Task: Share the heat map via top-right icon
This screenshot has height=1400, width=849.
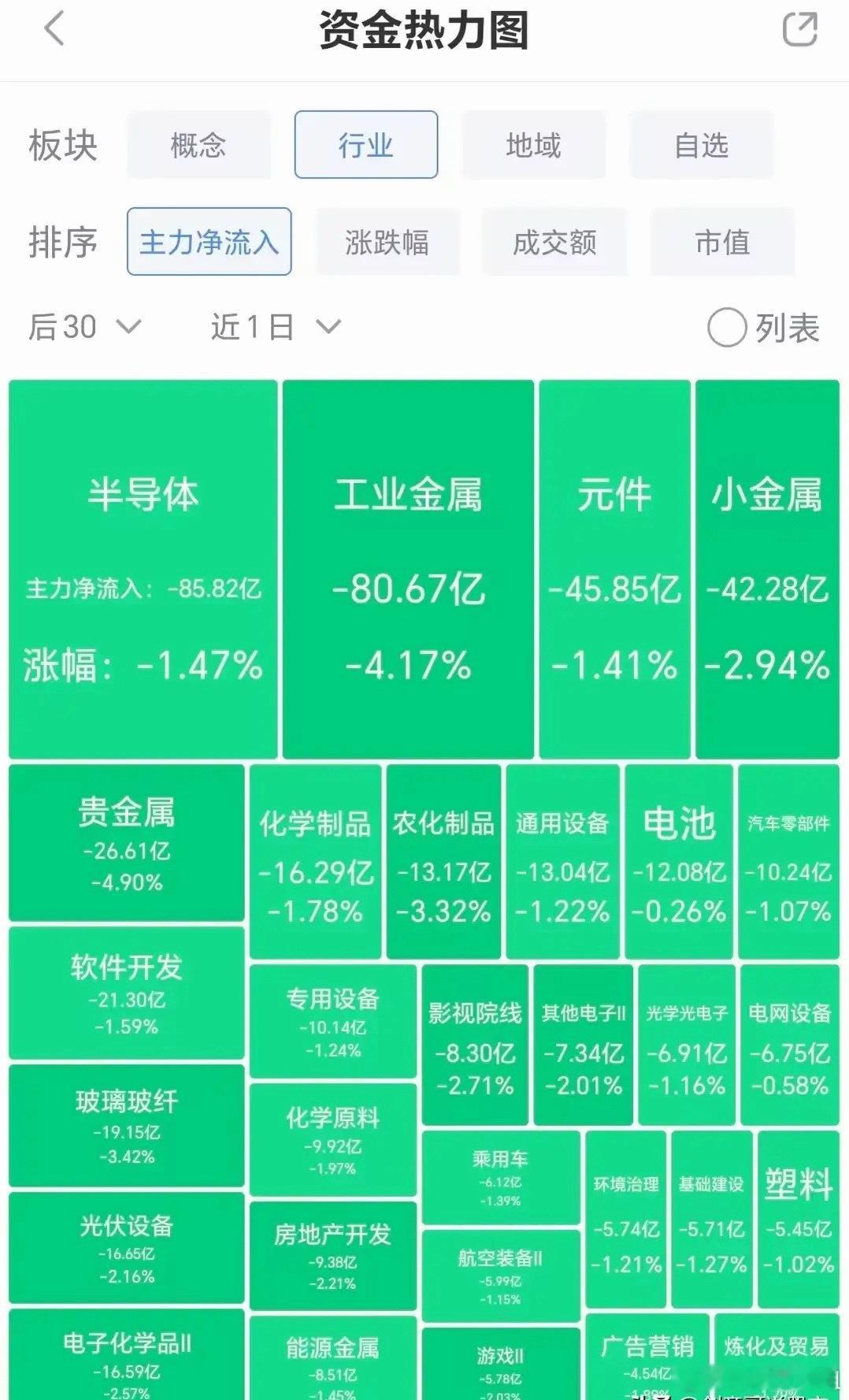Action: [800, 30]
